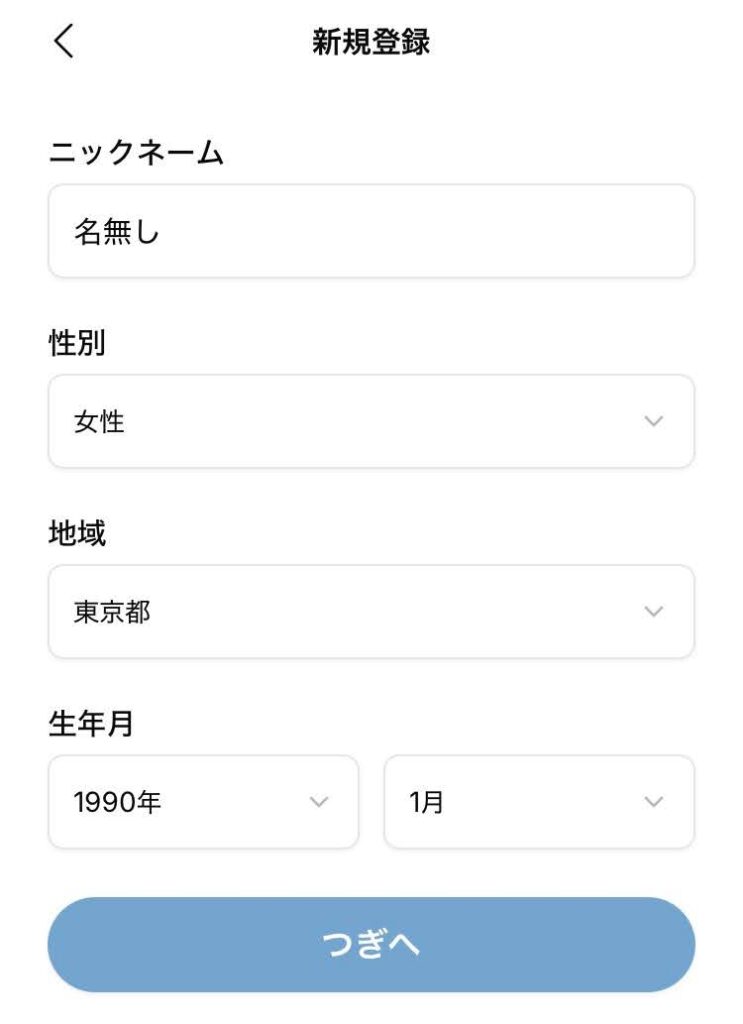Open the birth year selector showing 1990年
Viewport: 743px width, 1024px height.
coord(203,801)
